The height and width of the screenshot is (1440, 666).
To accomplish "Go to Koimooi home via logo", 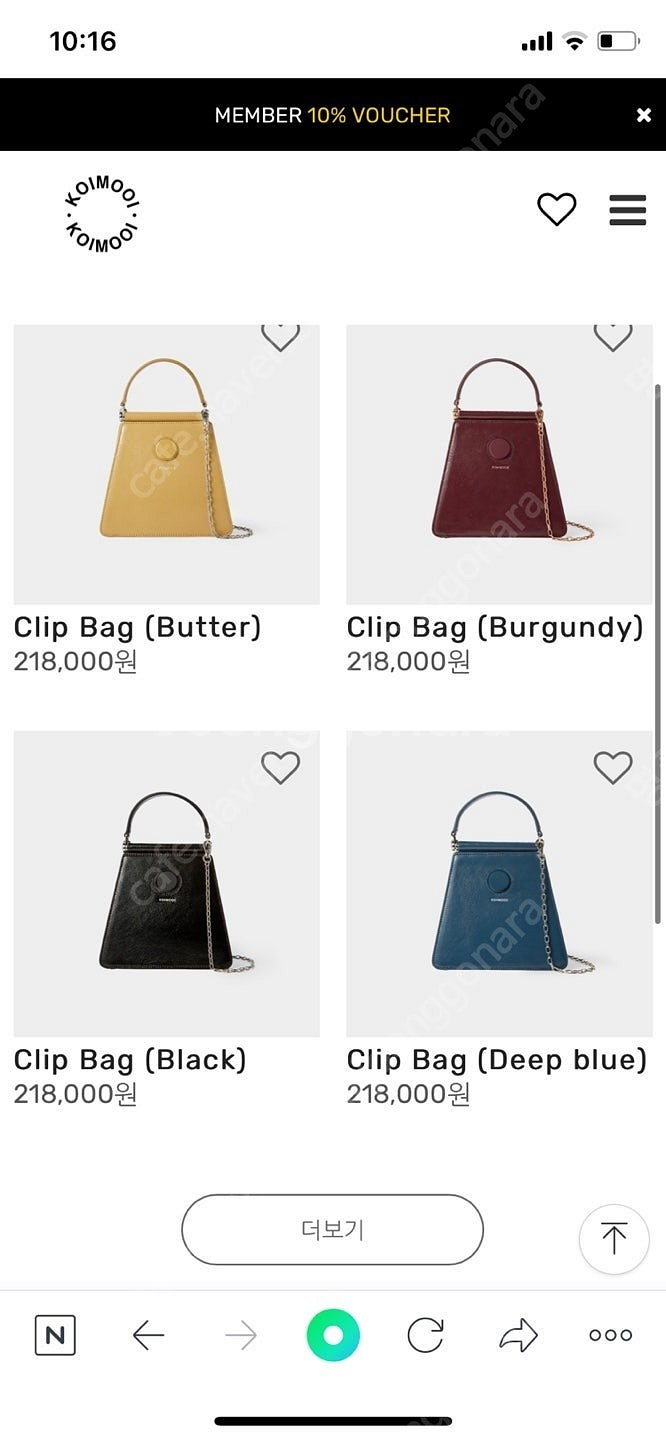I will tap(101, 215).
